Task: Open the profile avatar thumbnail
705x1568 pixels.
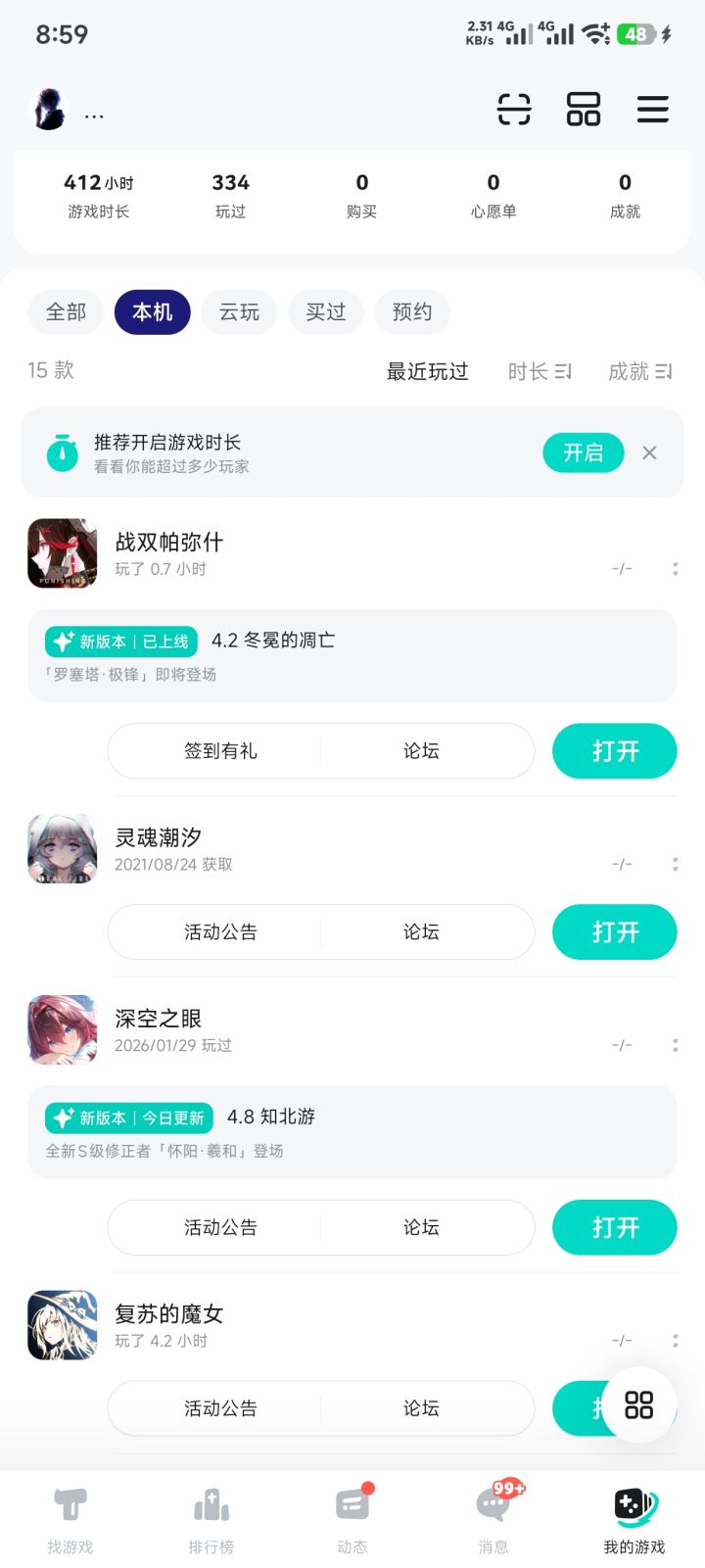Action: [49, 108]
